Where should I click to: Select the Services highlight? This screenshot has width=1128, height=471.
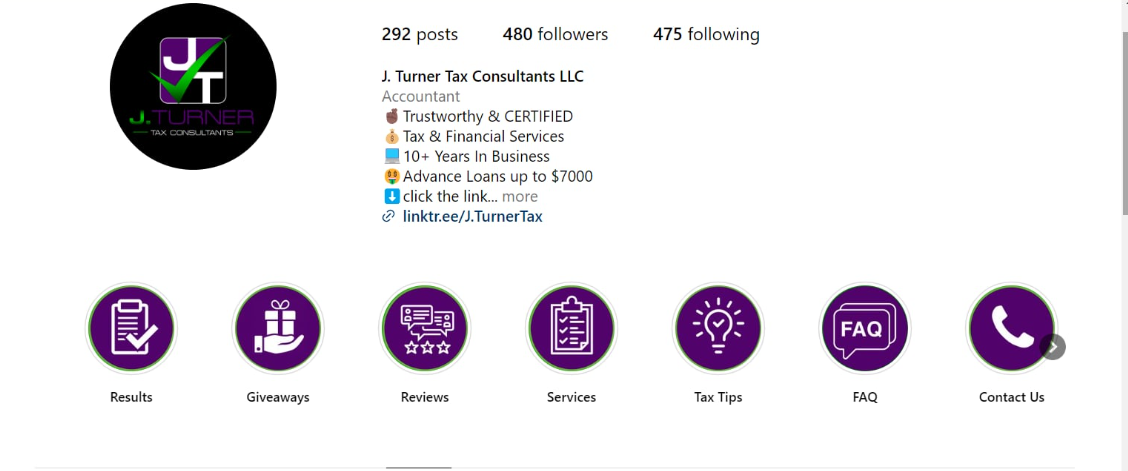[x=571, y=328]
